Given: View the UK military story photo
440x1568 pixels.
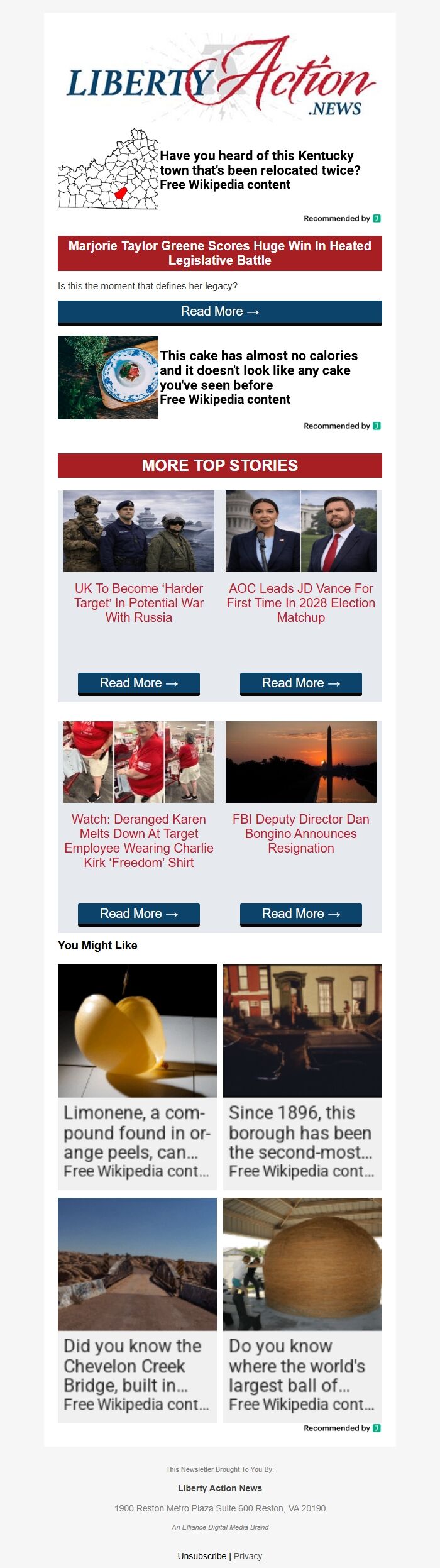Looking at the screenshot, I should pos(139,531).
